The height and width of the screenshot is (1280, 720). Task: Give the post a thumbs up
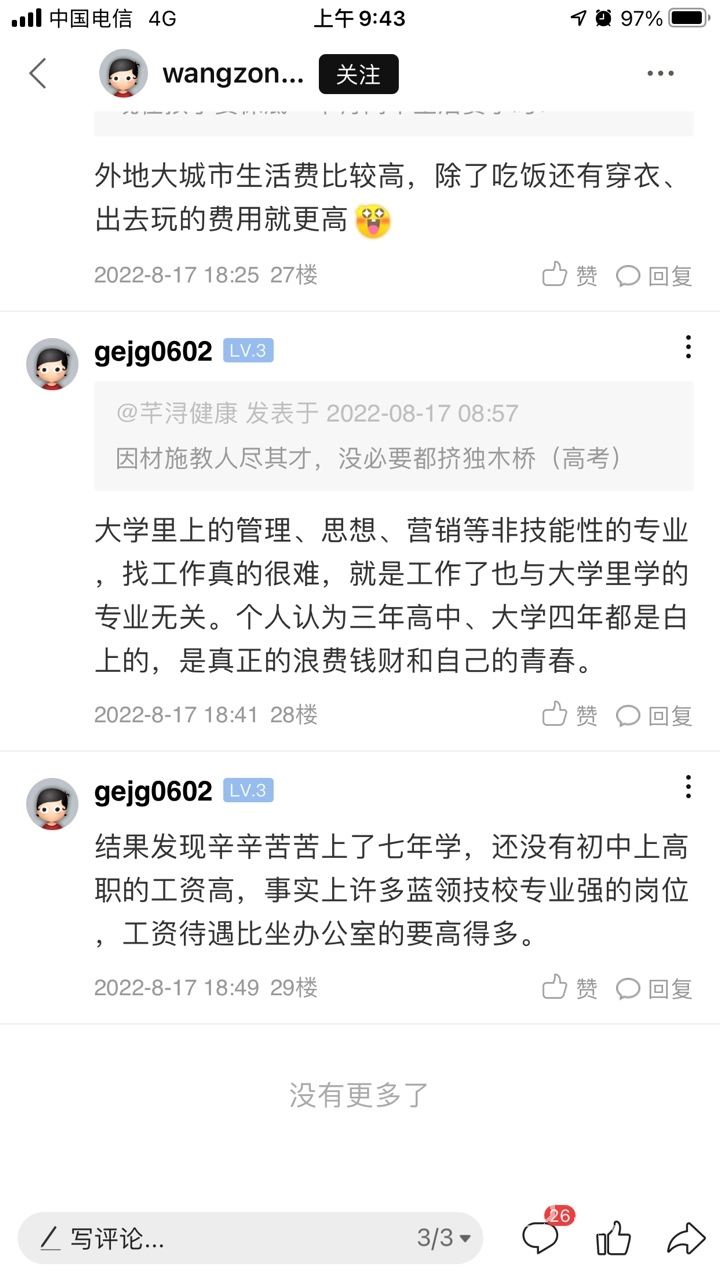613,1239
